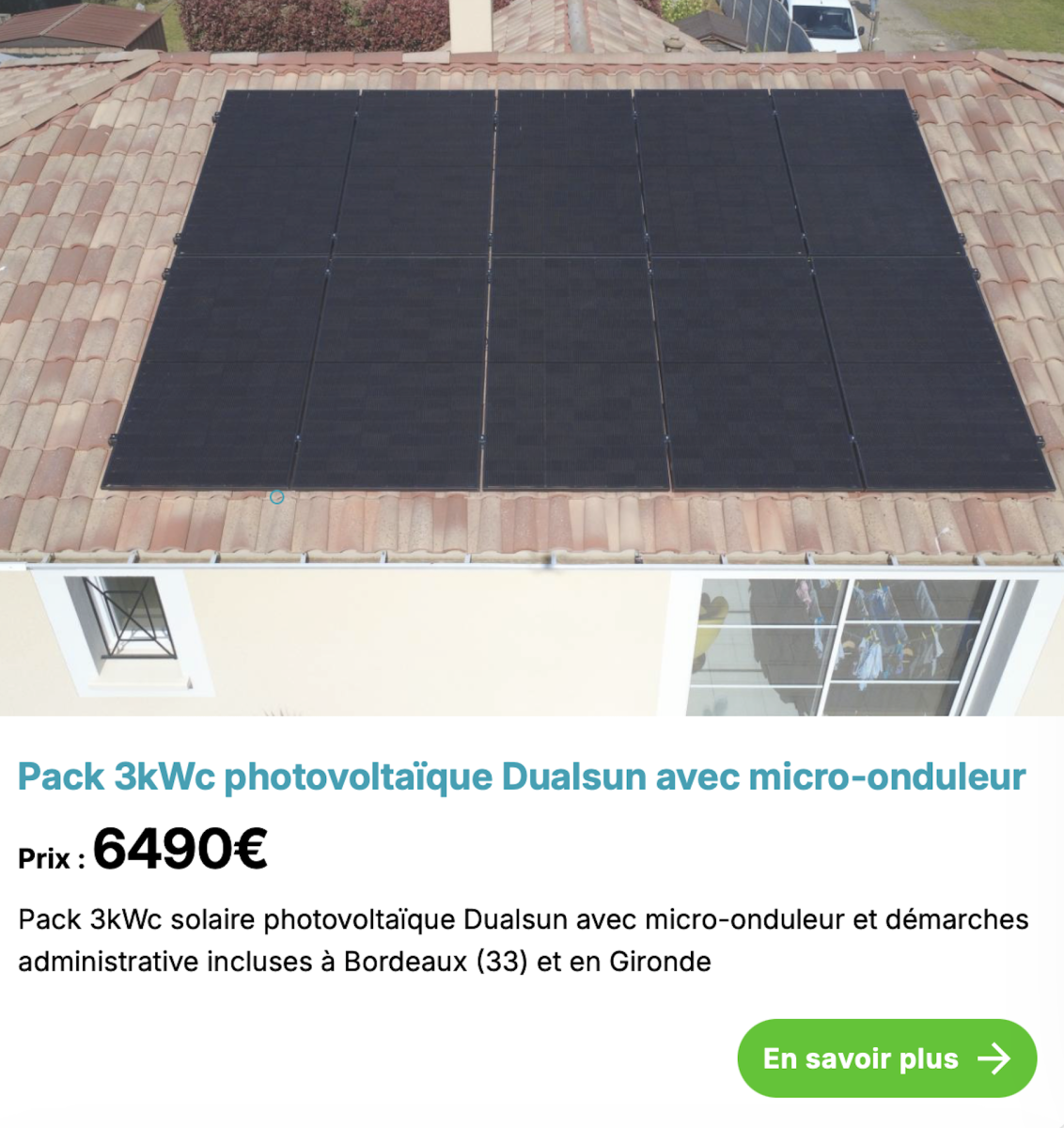Click the 'En savoir plus' green button
The image size is (1064, 1128).
tap(887, 1058)
